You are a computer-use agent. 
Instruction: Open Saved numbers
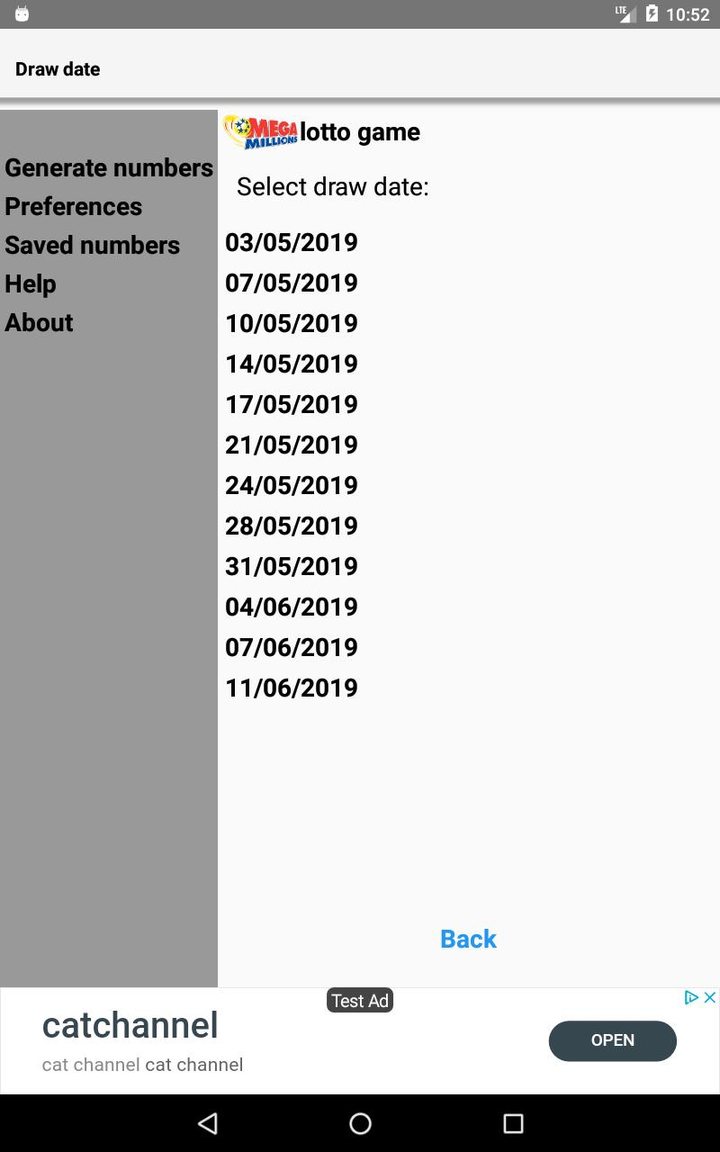coord(92,246)
